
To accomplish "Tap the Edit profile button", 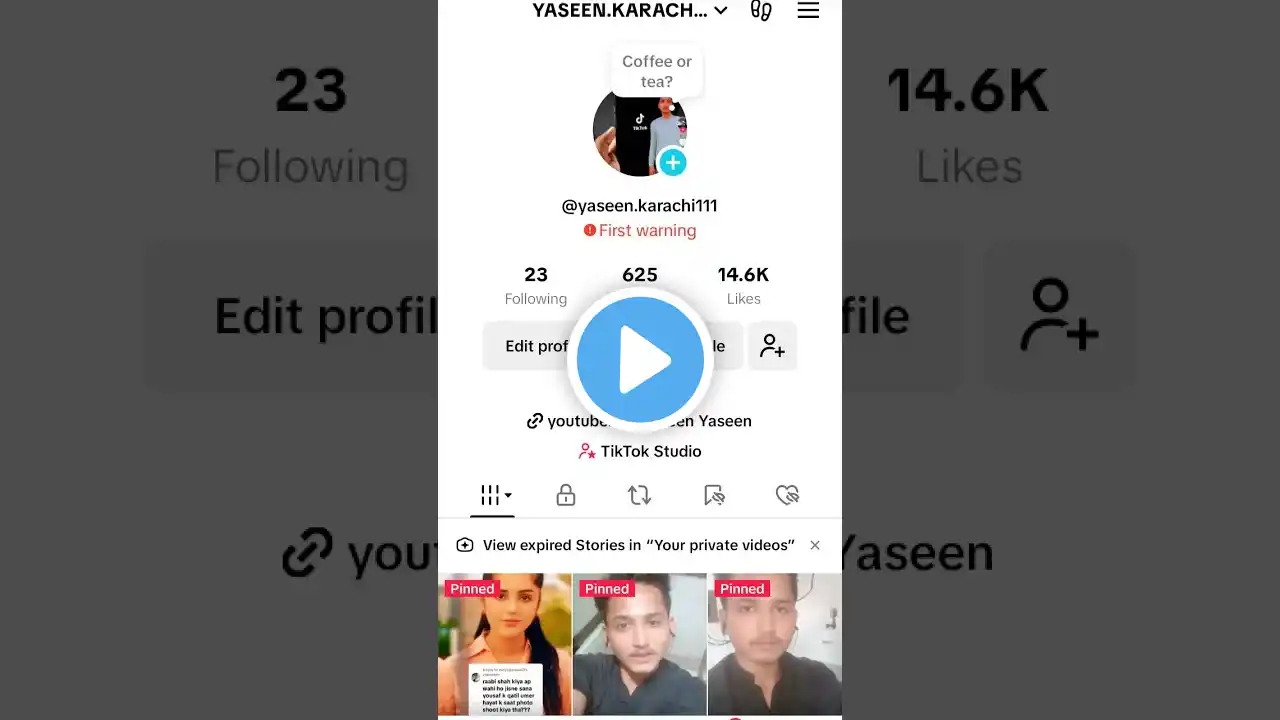I will point(528,346).
